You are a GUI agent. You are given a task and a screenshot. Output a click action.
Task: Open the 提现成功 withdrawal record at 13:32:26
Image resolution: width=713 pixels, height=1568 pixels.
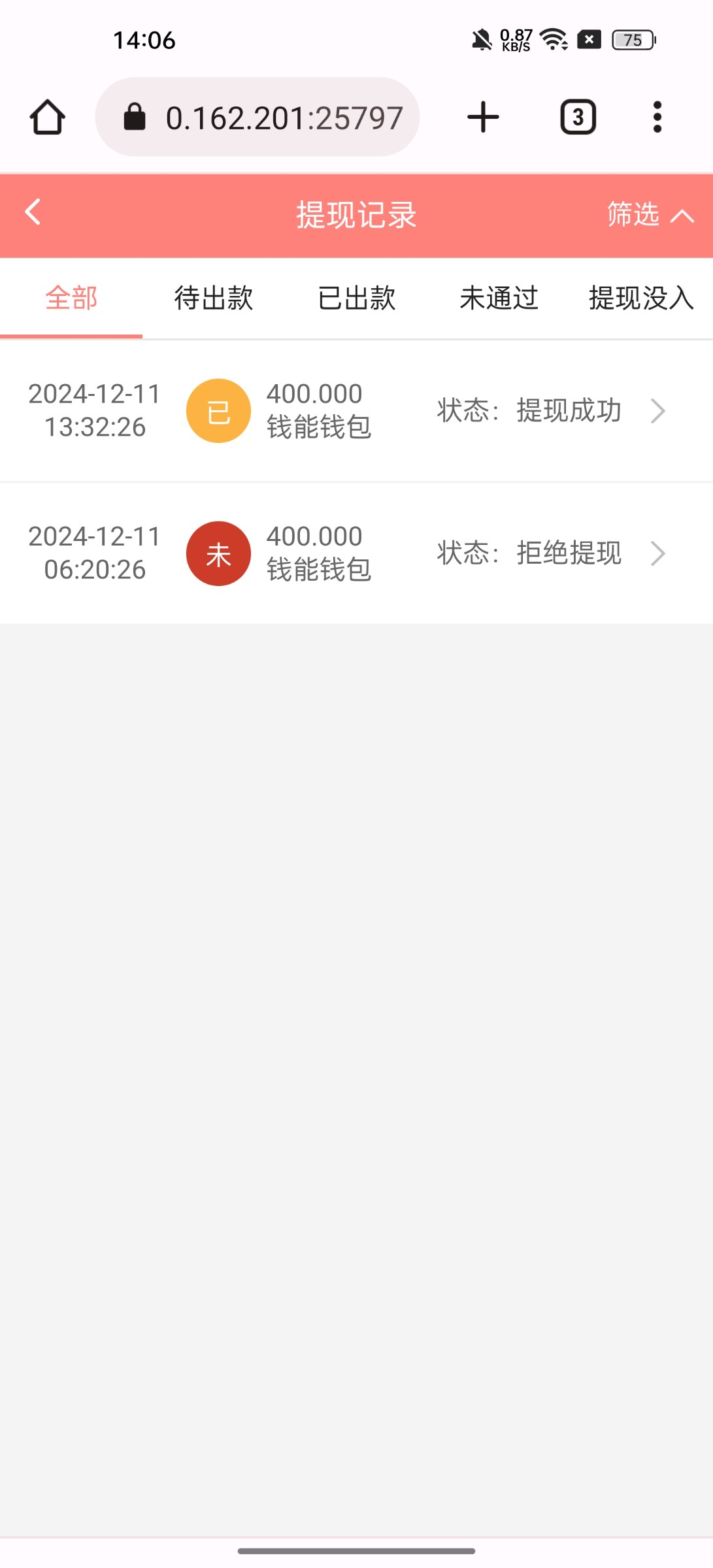pos(356,411)
